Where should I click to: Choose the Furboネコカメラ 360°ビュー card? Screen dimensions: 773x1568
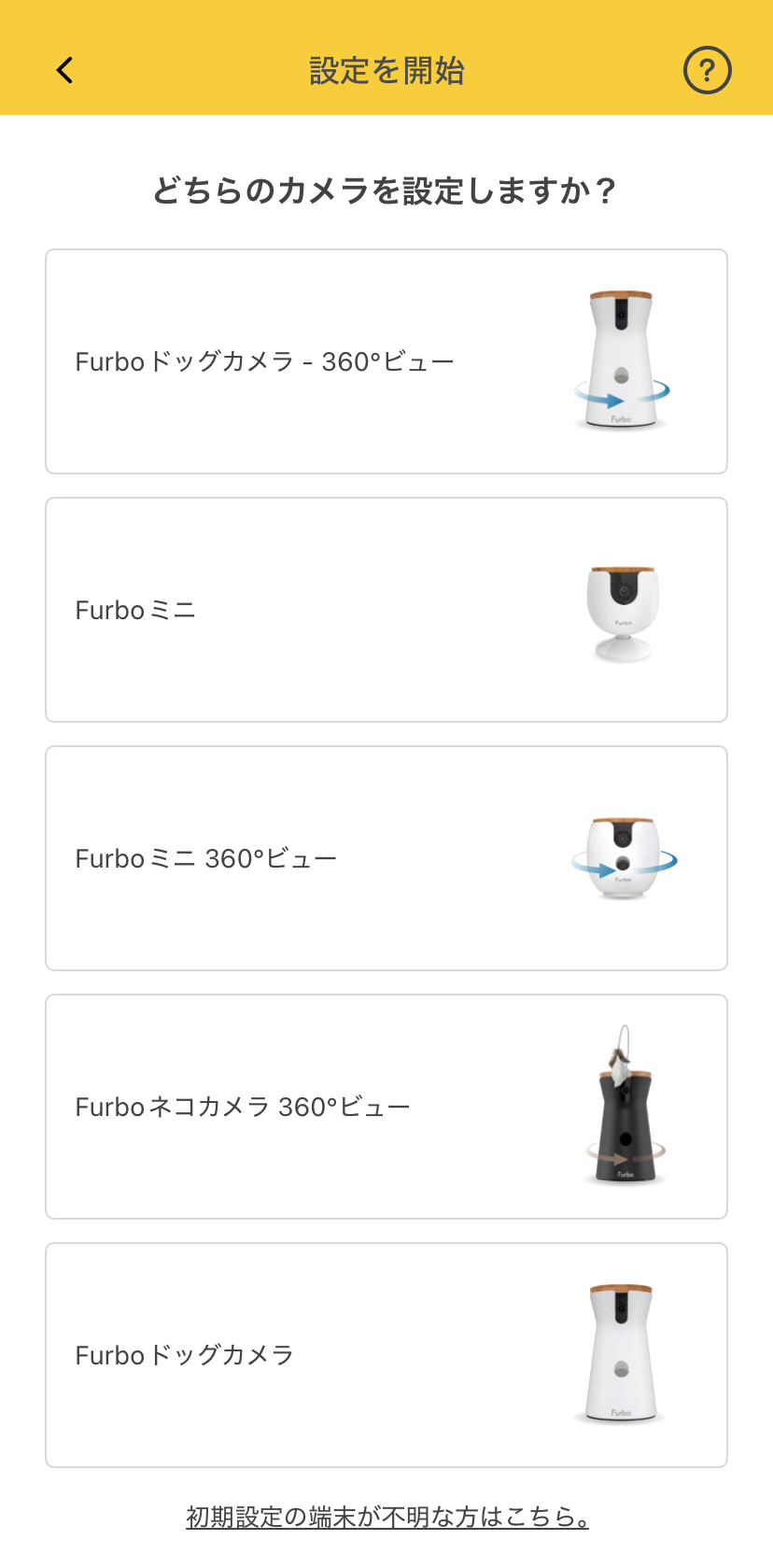click(x=386, y=1107)
